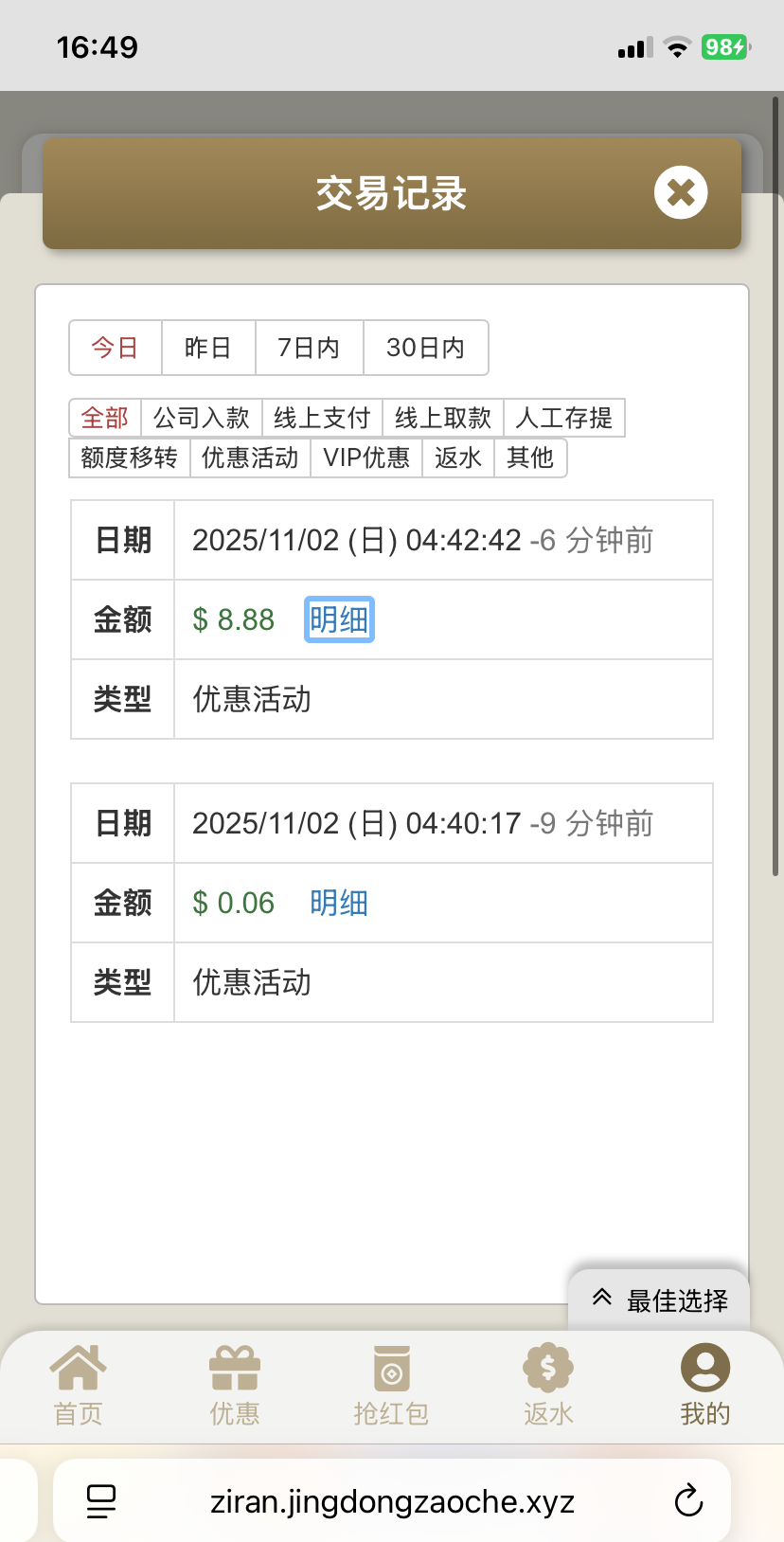The height and width of the screenshot is (1542, 784).
Task: Select the 今日 date filter
Action: [116, 348]
